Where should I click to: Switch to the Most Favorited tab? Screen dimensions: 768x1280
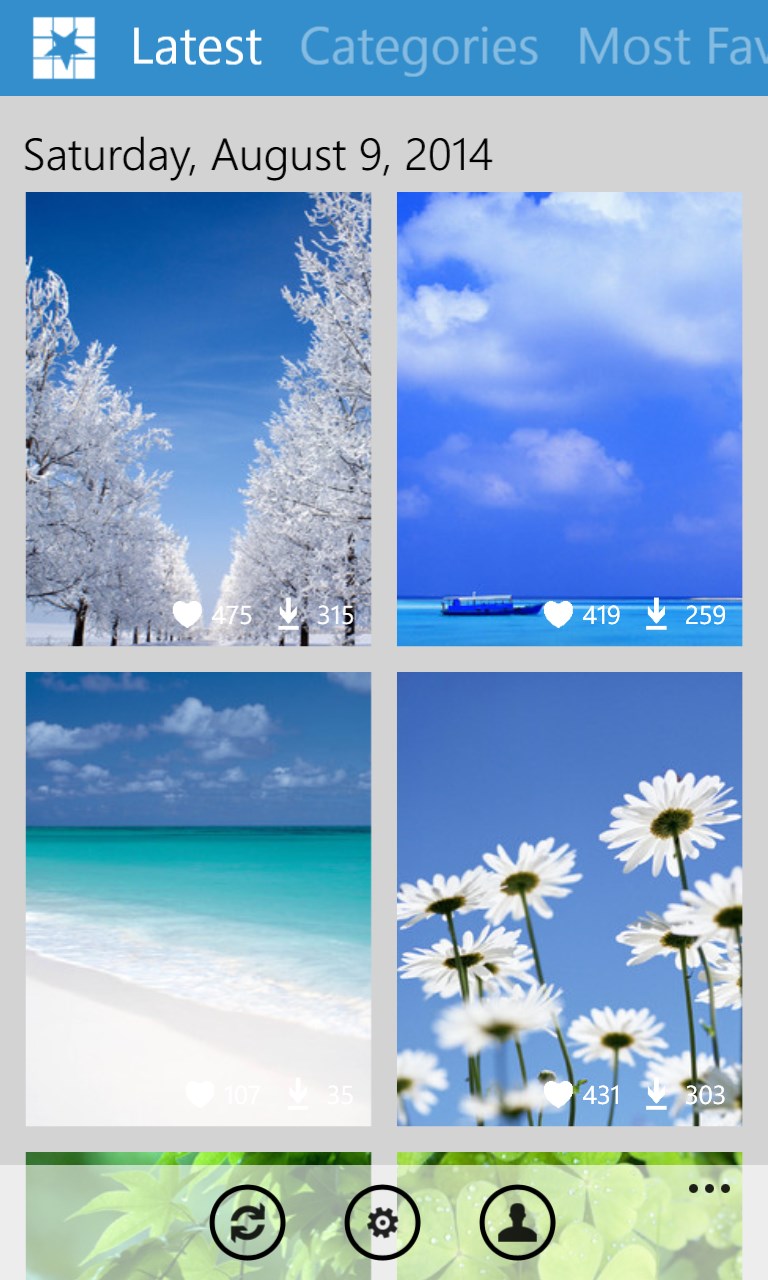point(670,47)
